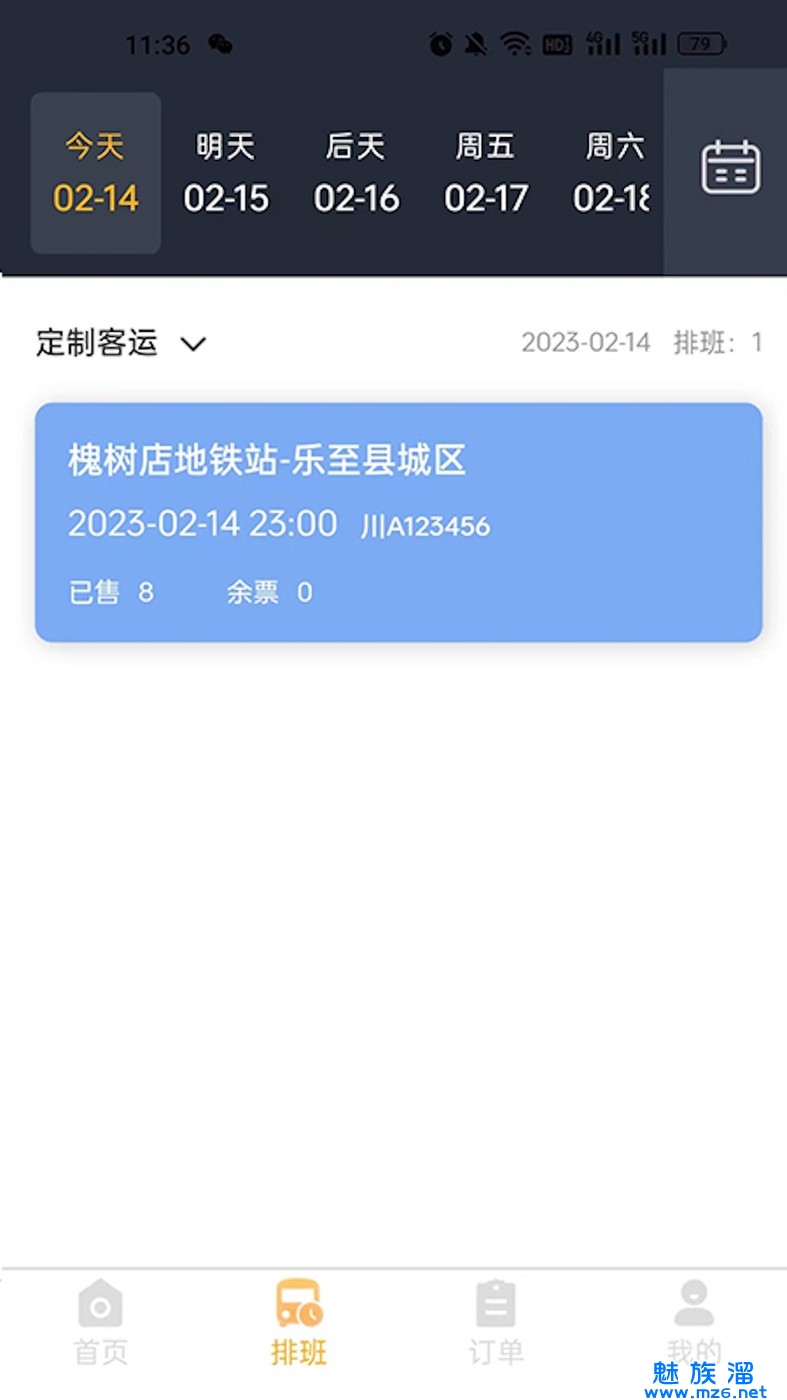The height and width of the screenshot is (1400, 787).
Task: Choose the 后天 02-16 date
Action: click(356, 173)
